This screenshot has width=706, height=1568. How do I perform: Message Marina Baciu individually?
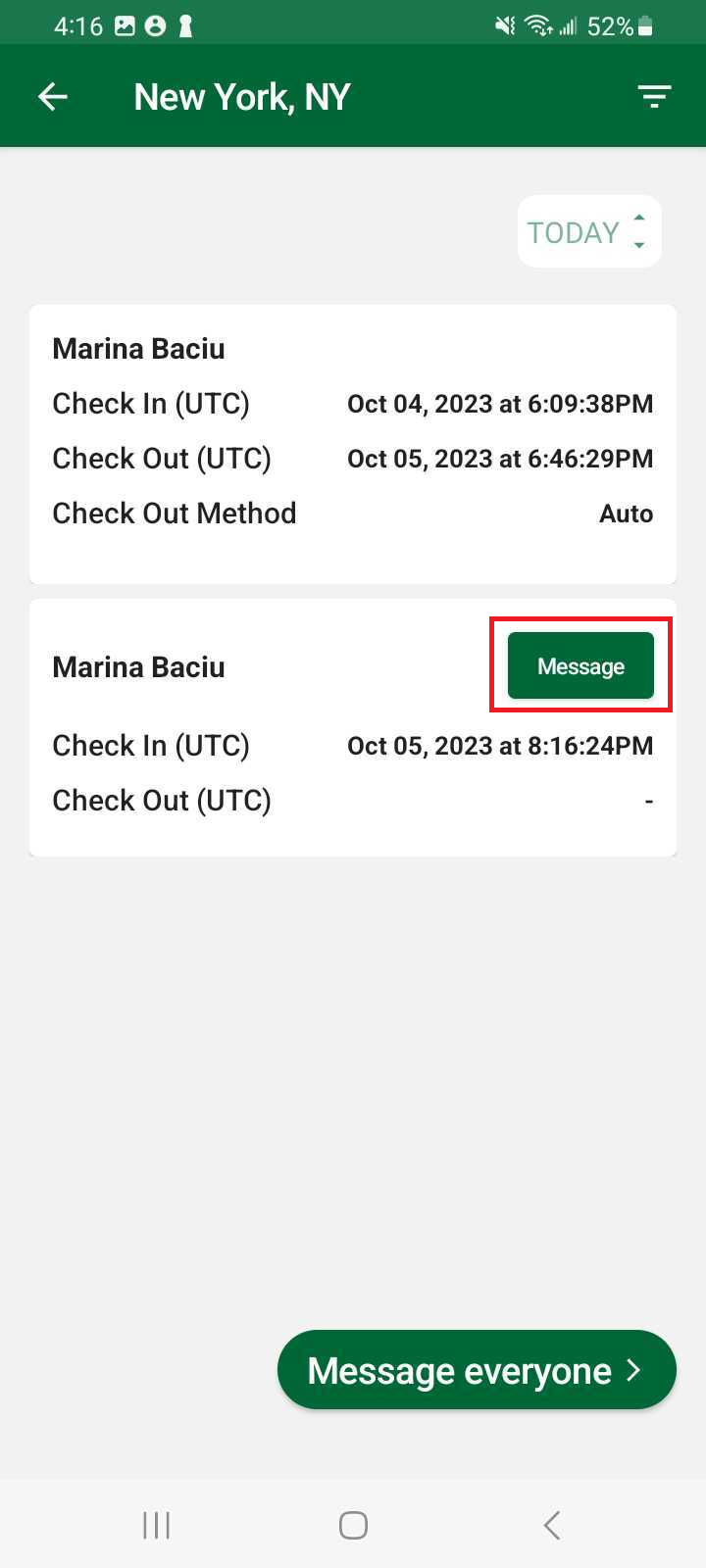[580, 666]
